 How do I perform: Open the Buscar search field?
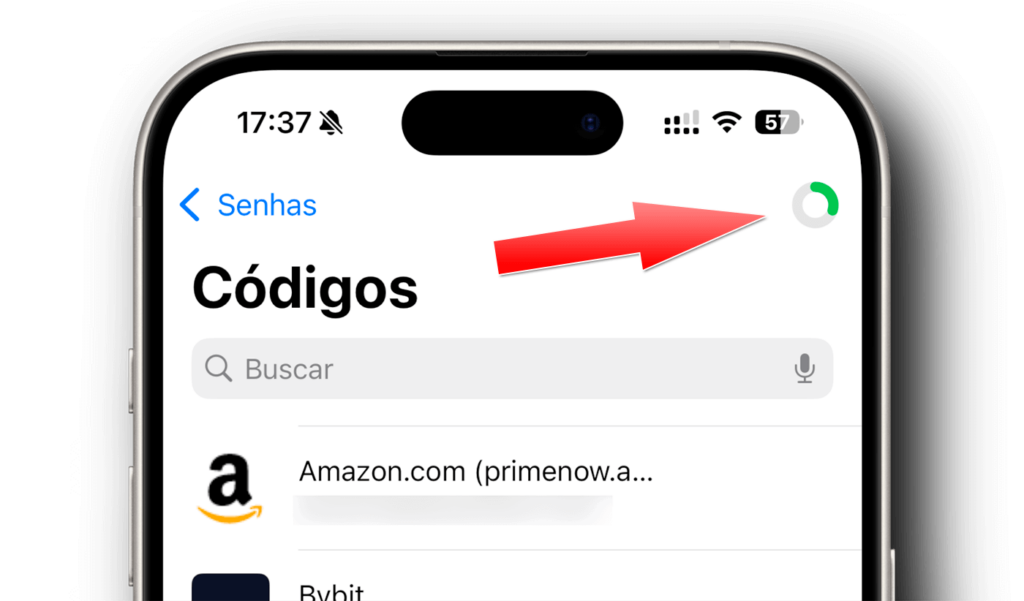(x=480, y=369)
